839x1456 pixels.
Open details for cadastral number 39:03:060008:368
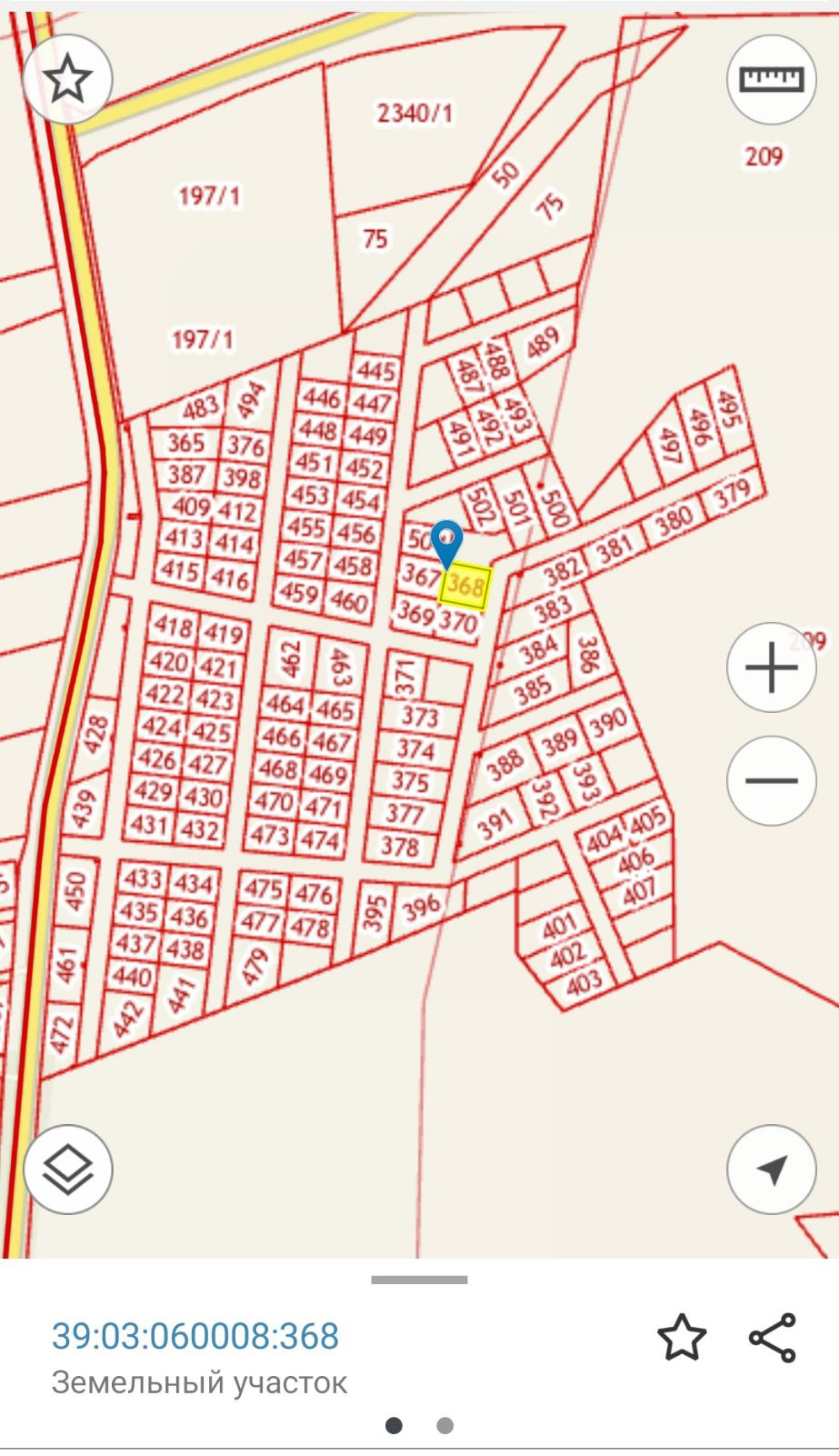click(x=195, y=1336)
